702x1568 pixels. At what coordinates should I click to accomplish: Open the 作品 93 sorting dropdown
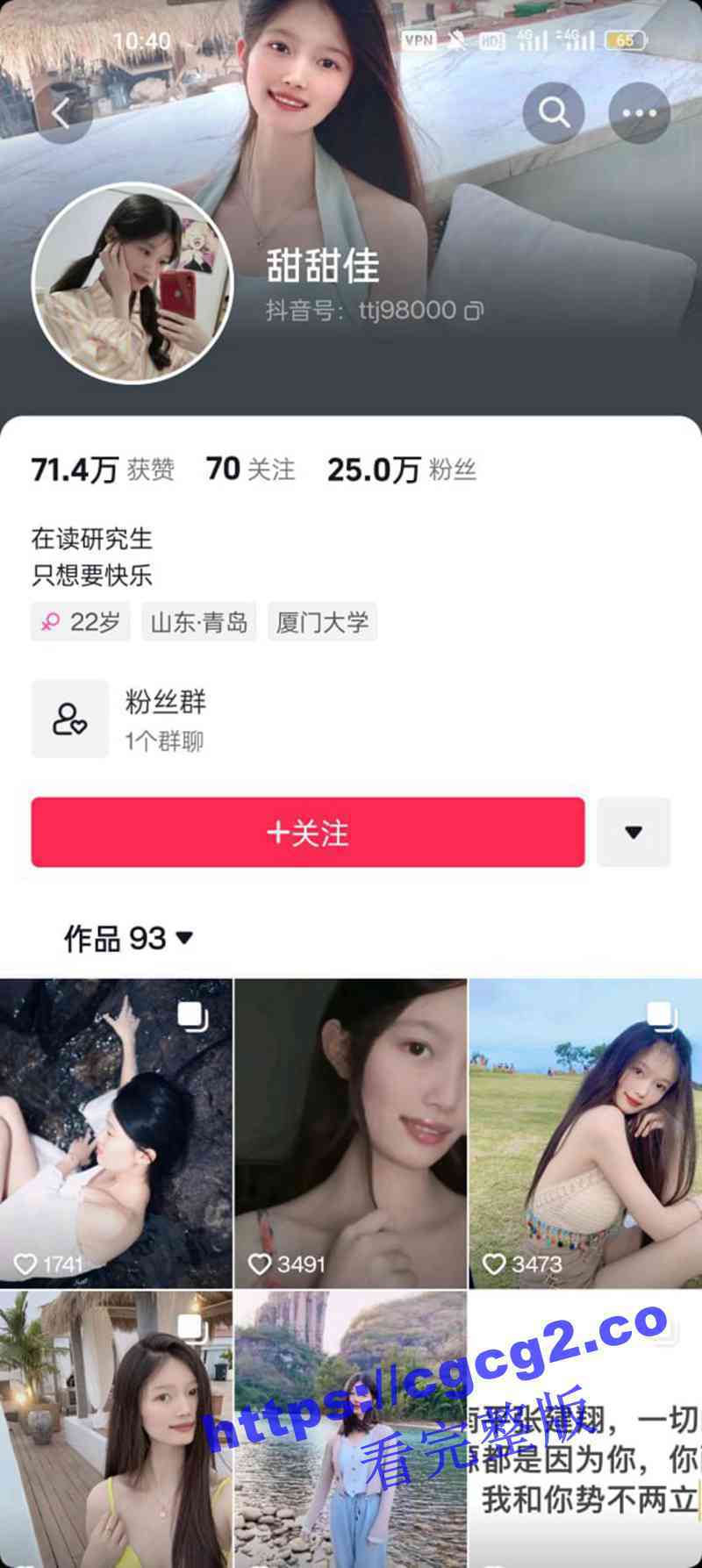[x=128, y=938]
